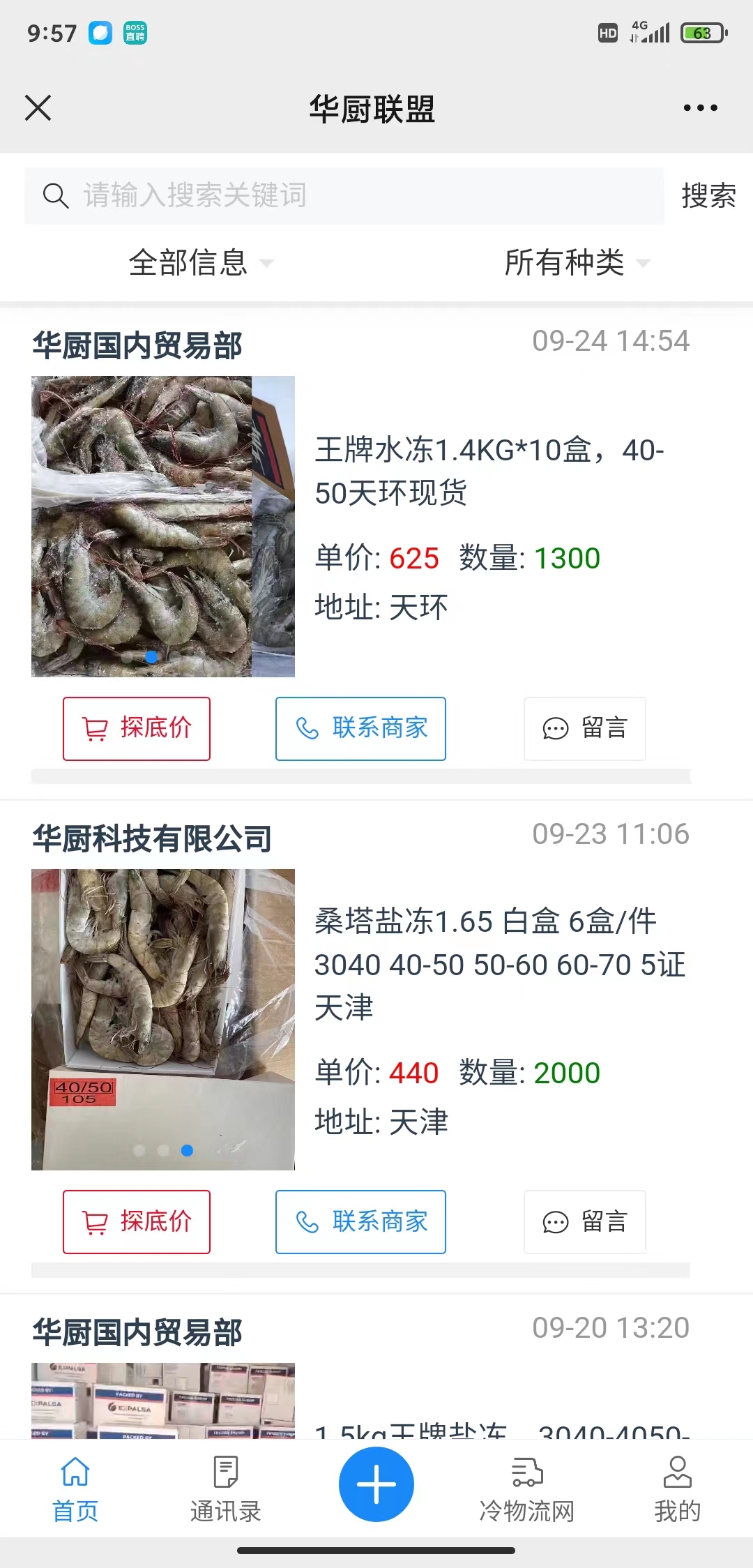Tap 探底价 on the 王牌水冻 listing
The height and width of the screenshot is (1568, 753).
click(136, 728)
